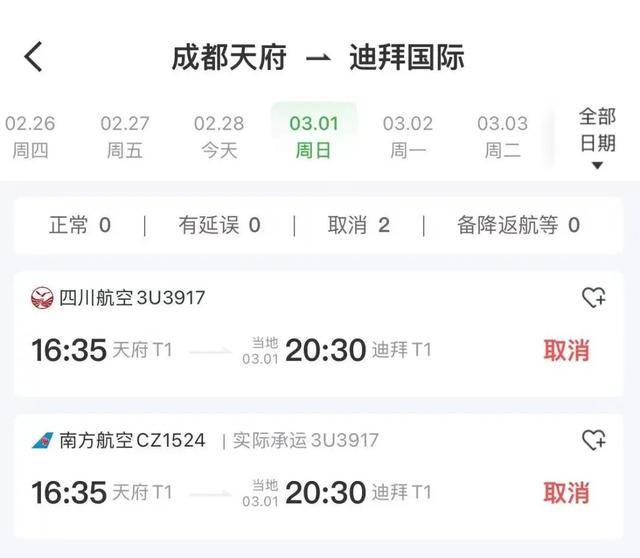Filter flights by 有延误 status
The height and width of the screenshot is (558, 640).
point(219,225)
